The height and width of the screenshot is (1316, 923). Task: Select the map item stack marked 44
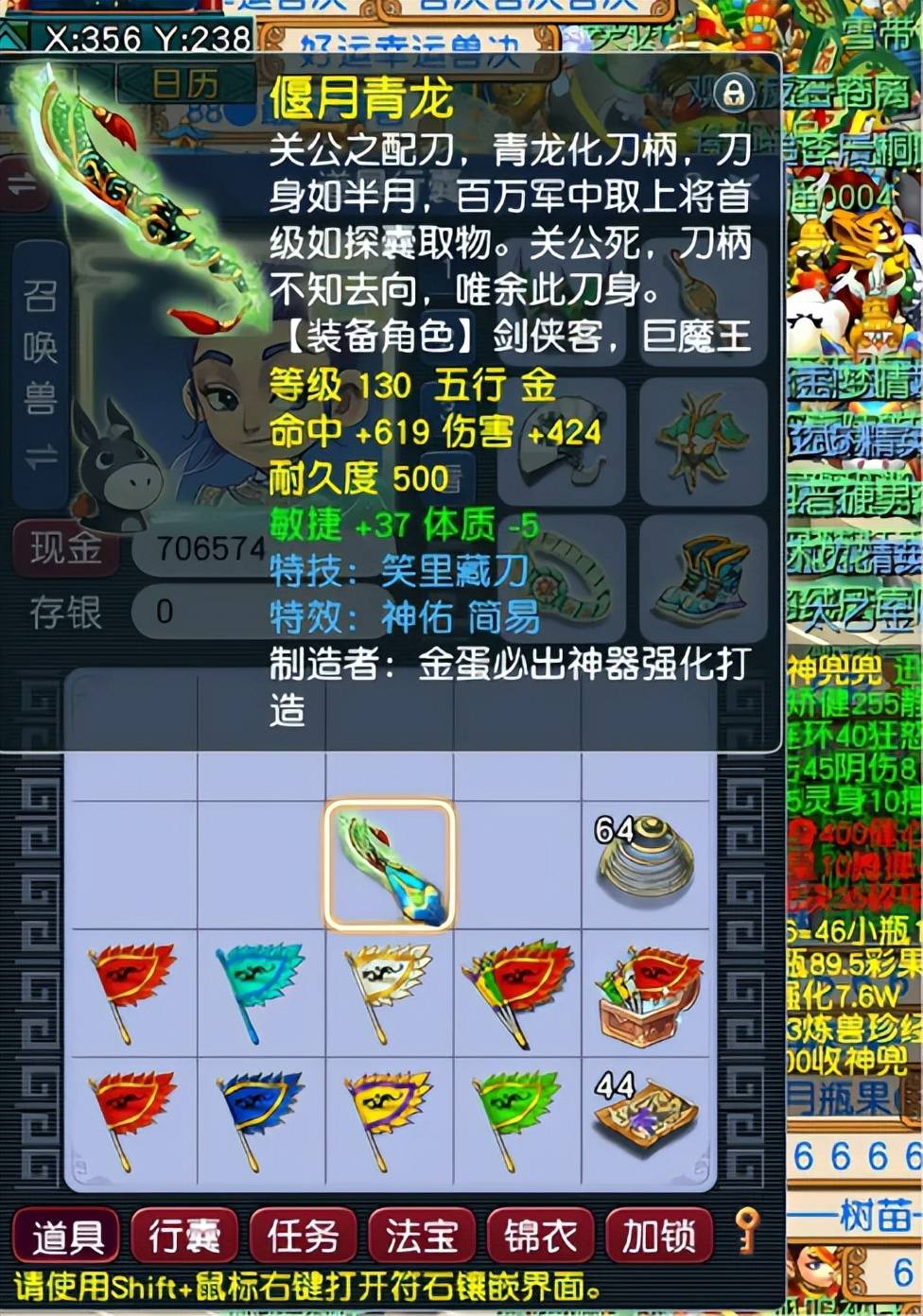coord(646,1117)
